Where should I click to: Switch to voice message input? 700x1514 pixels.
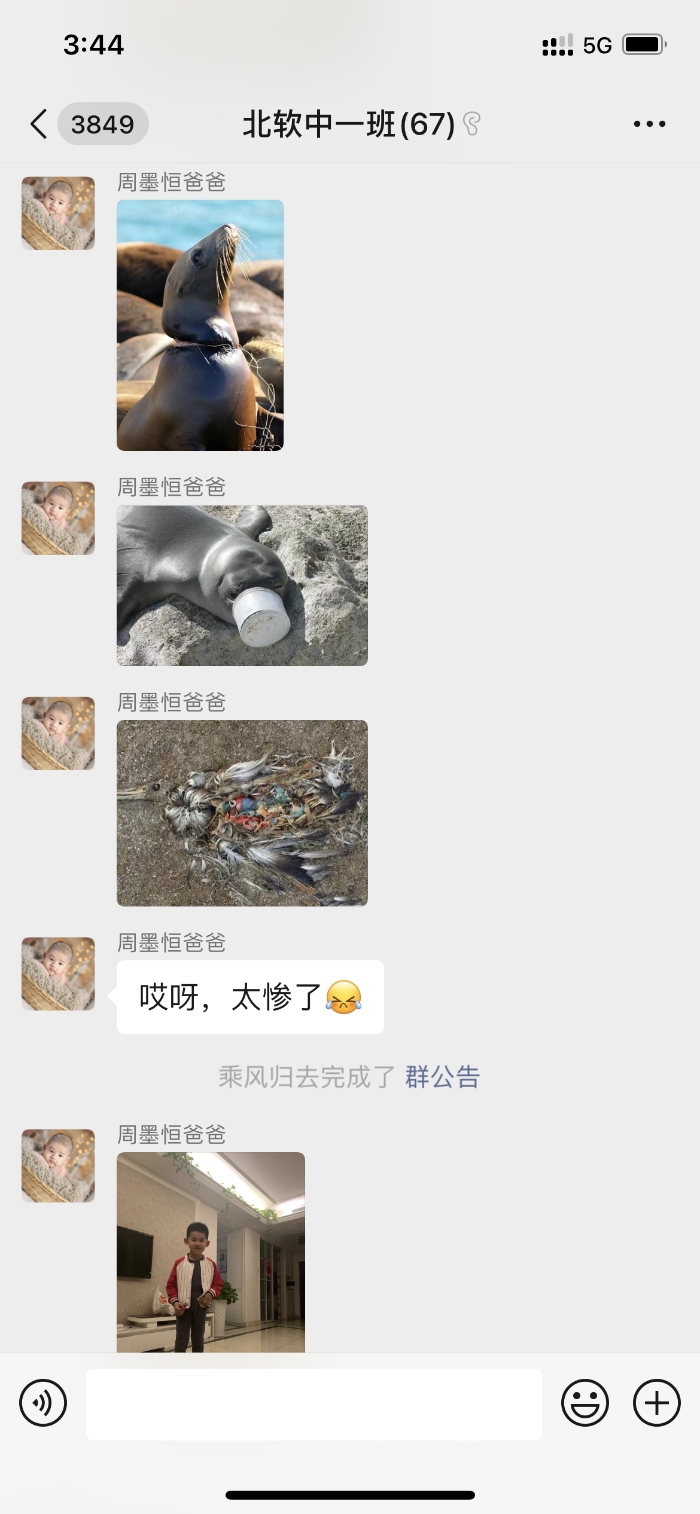pos(43,1404)
